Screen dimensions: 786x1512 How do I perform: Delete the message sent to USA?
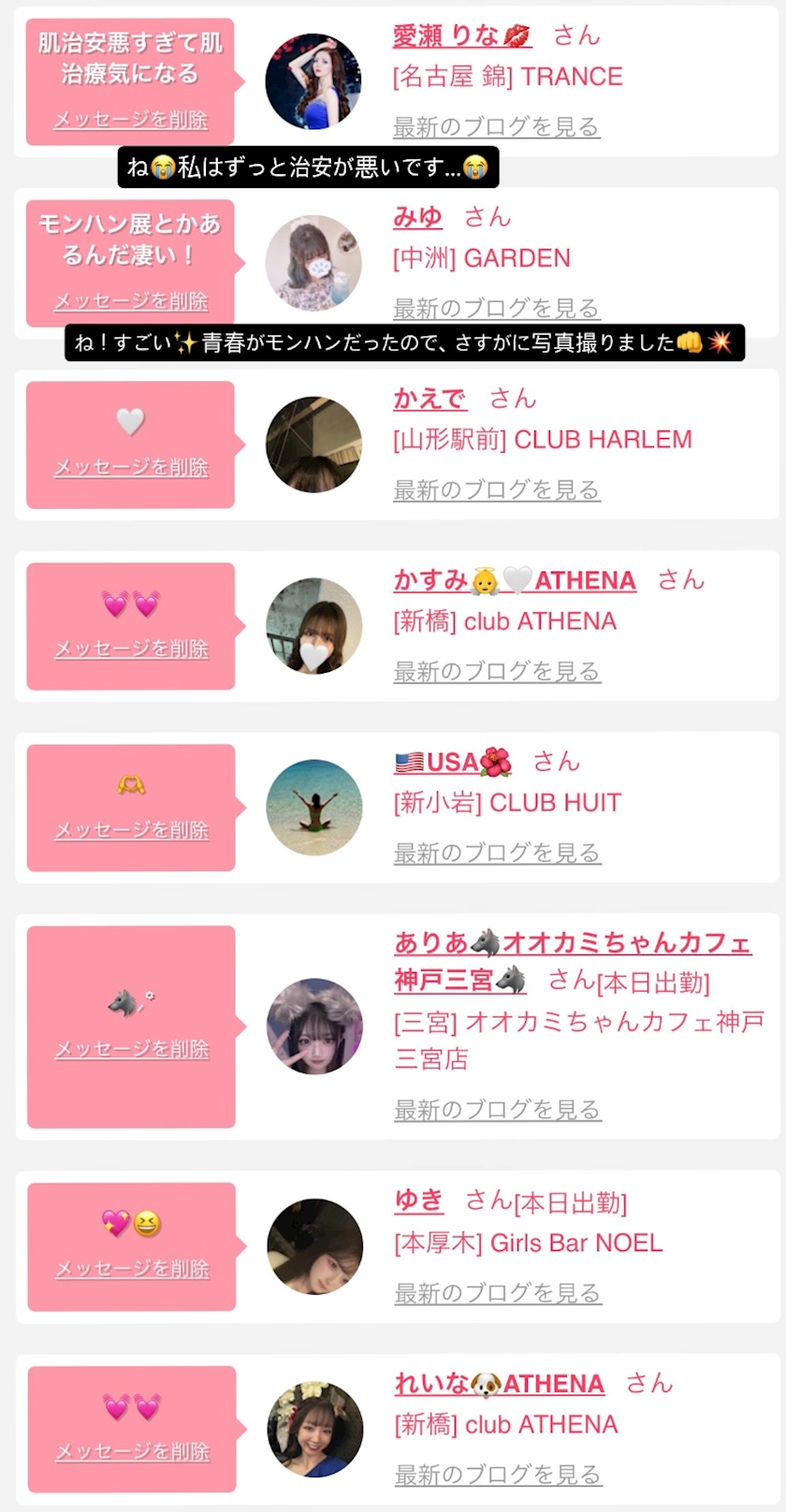coord(131,830)
